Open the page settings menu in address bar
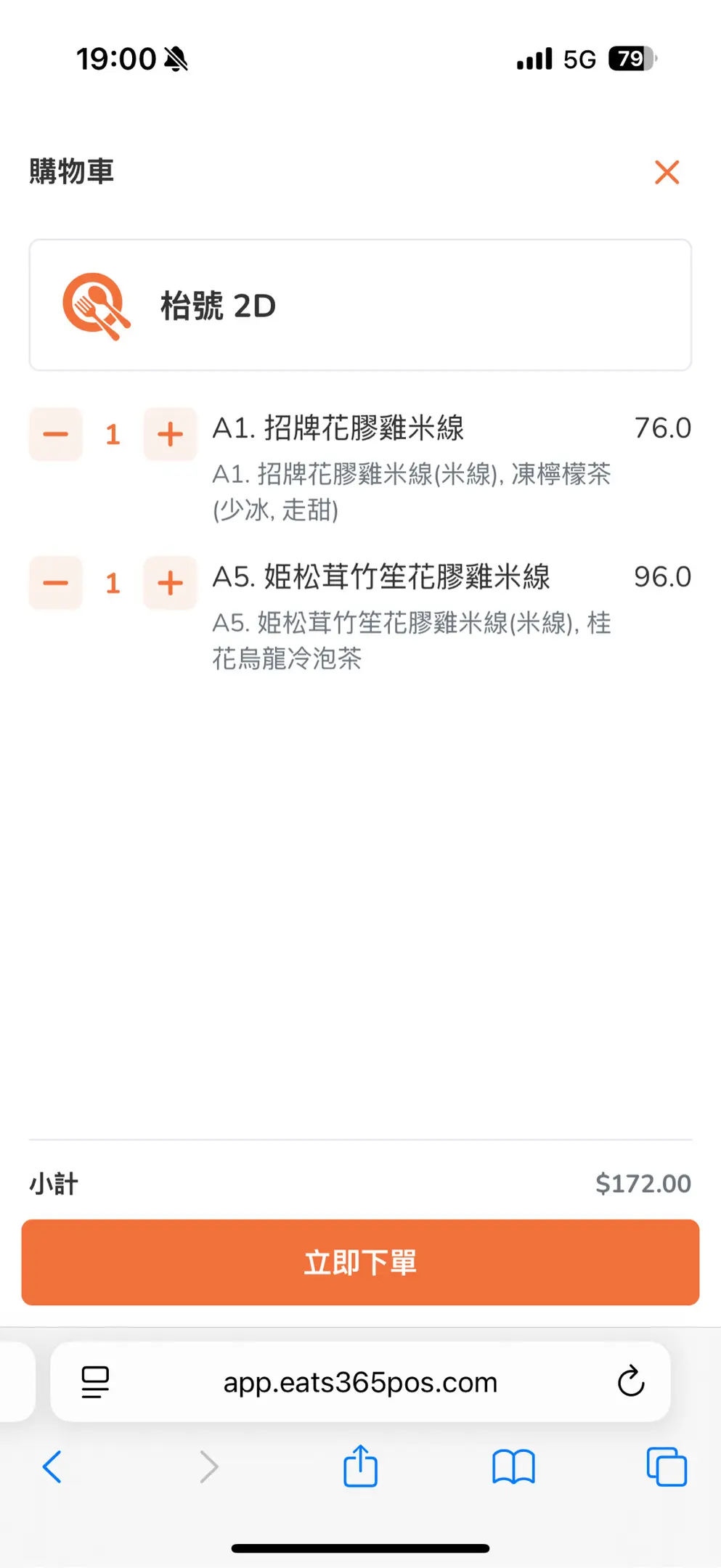The width and height of the screenshot is (721, 1568). click(x=95, y=1382)
